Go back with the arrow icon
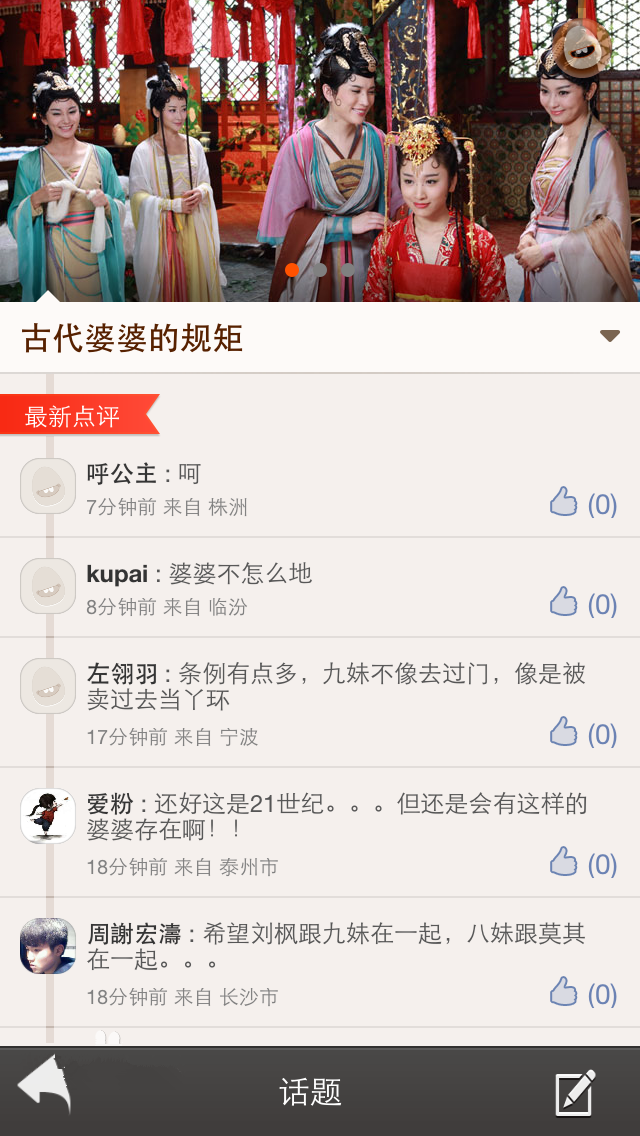The height and width of the screenshot is (1136, 640). (45, 1087)
